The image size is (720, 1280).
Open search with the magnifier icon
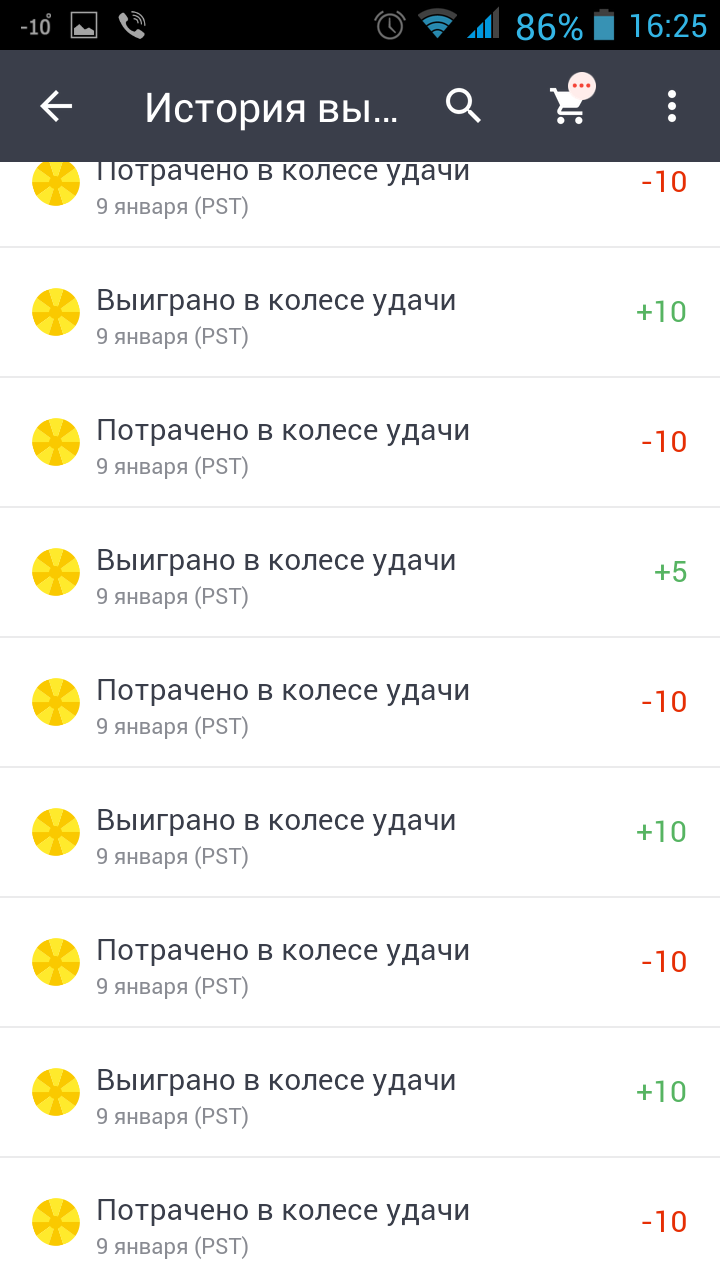[x=463, y=105]
